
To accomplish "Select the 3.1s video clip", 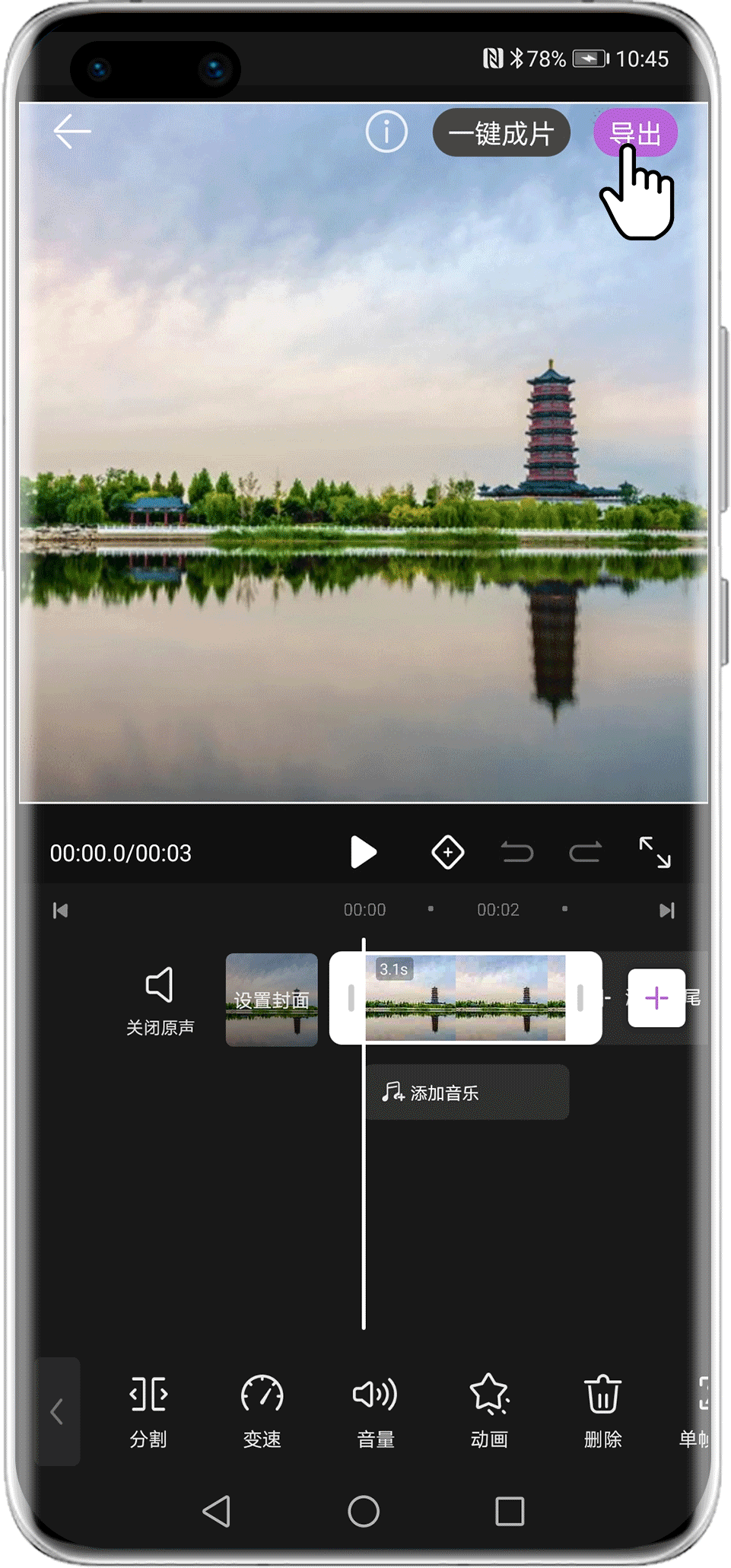I will [465, 998].
